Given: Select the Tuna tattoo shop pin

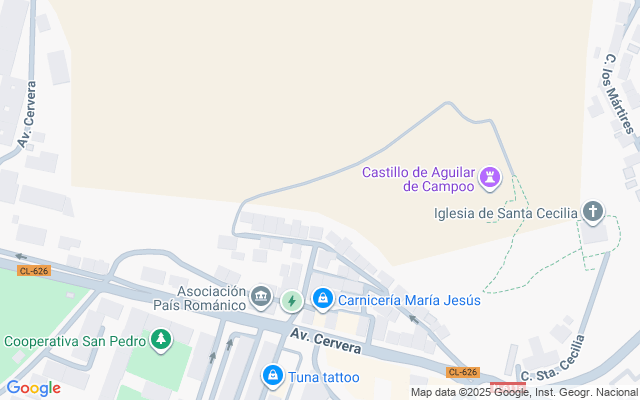Looking at the screenshot, I should click(272, 376).
